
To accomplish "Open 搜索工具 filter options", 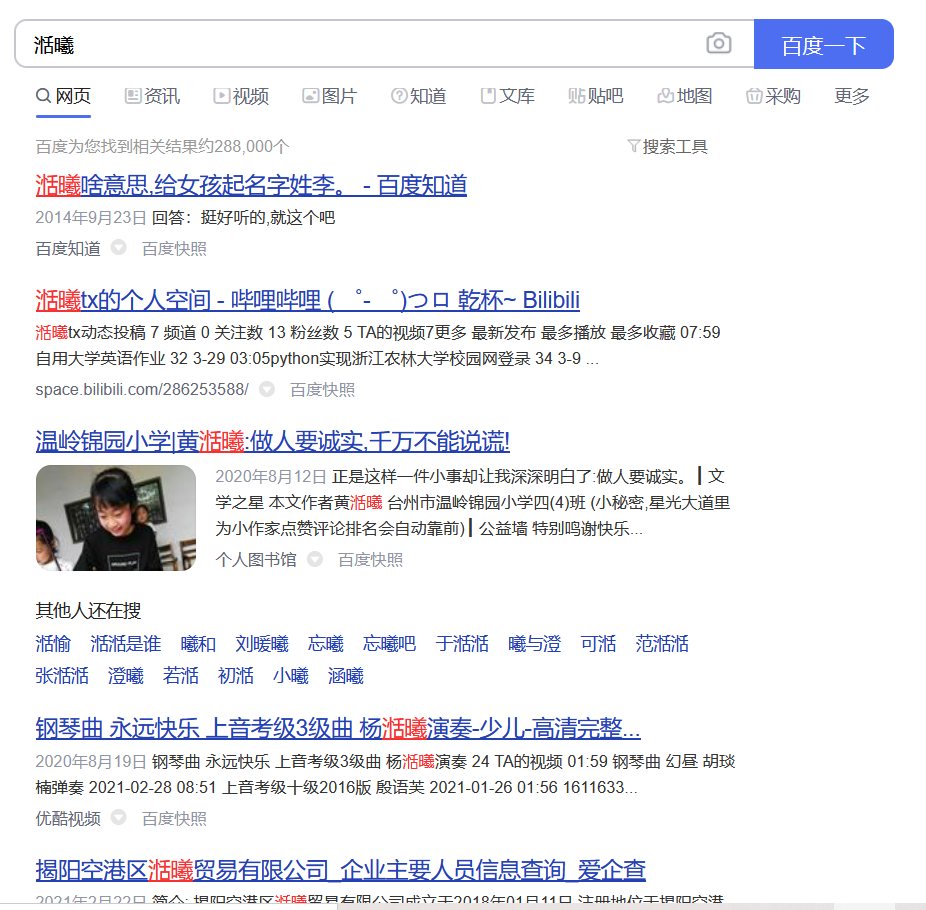I will [667, 147].
